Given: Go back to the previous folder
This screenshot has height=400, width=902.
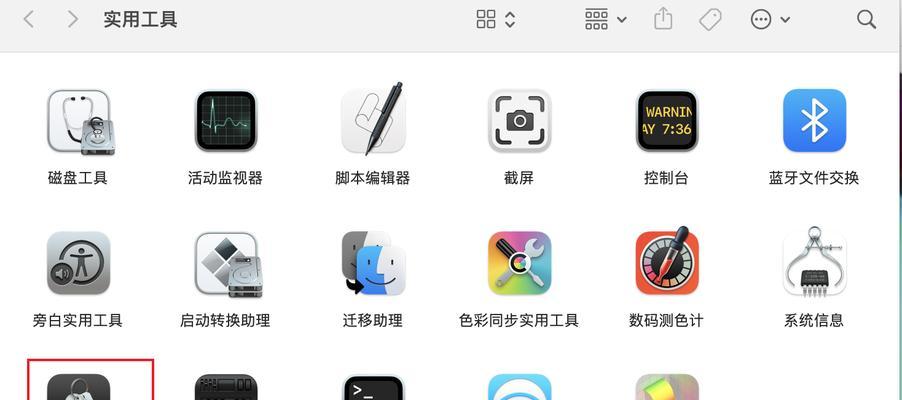Looking at the screenshot, I should 29,19.
